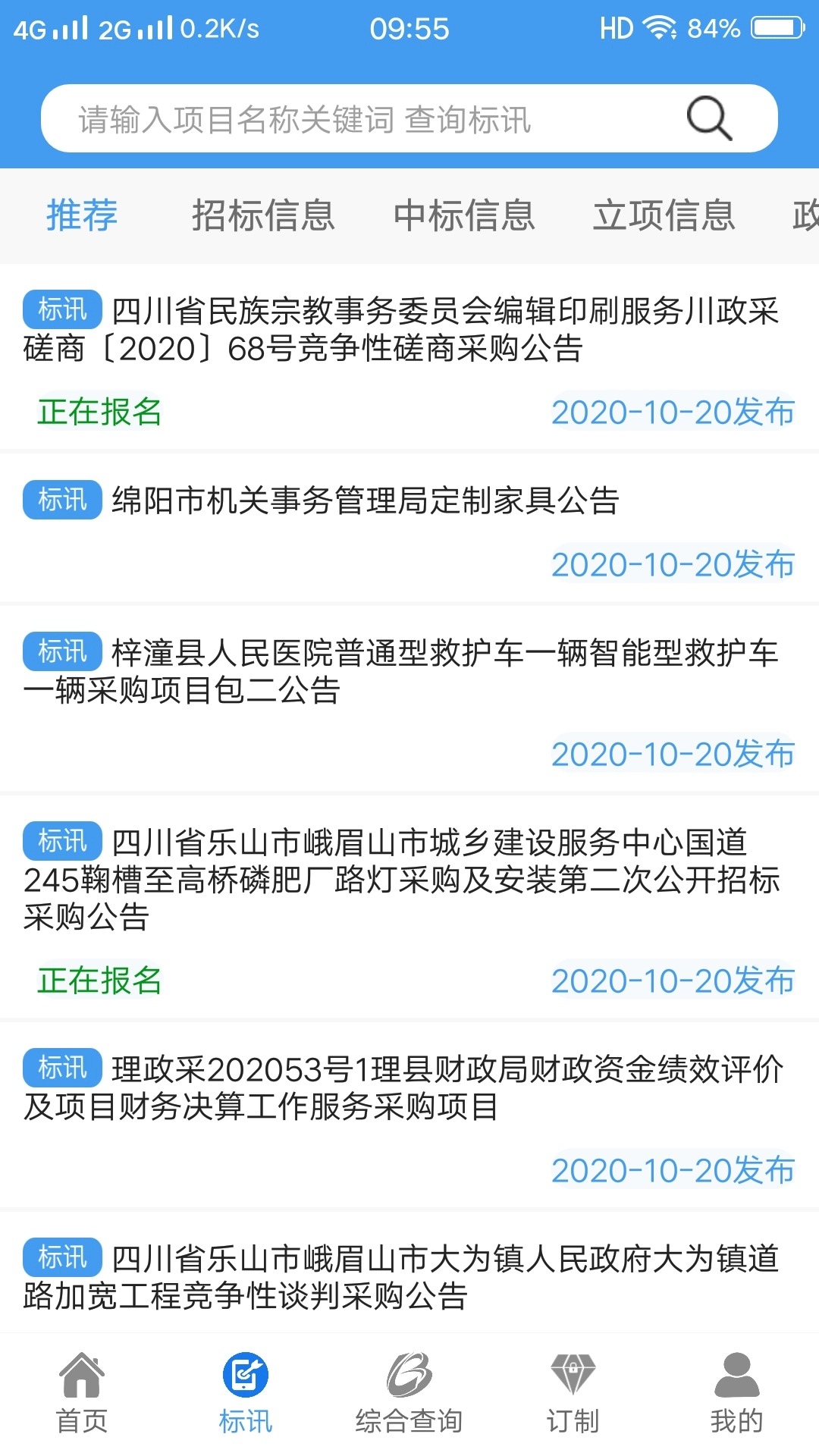Tap the 订制 diamond icon
The image size is (819, 1456).
[x=573, y=1395]
